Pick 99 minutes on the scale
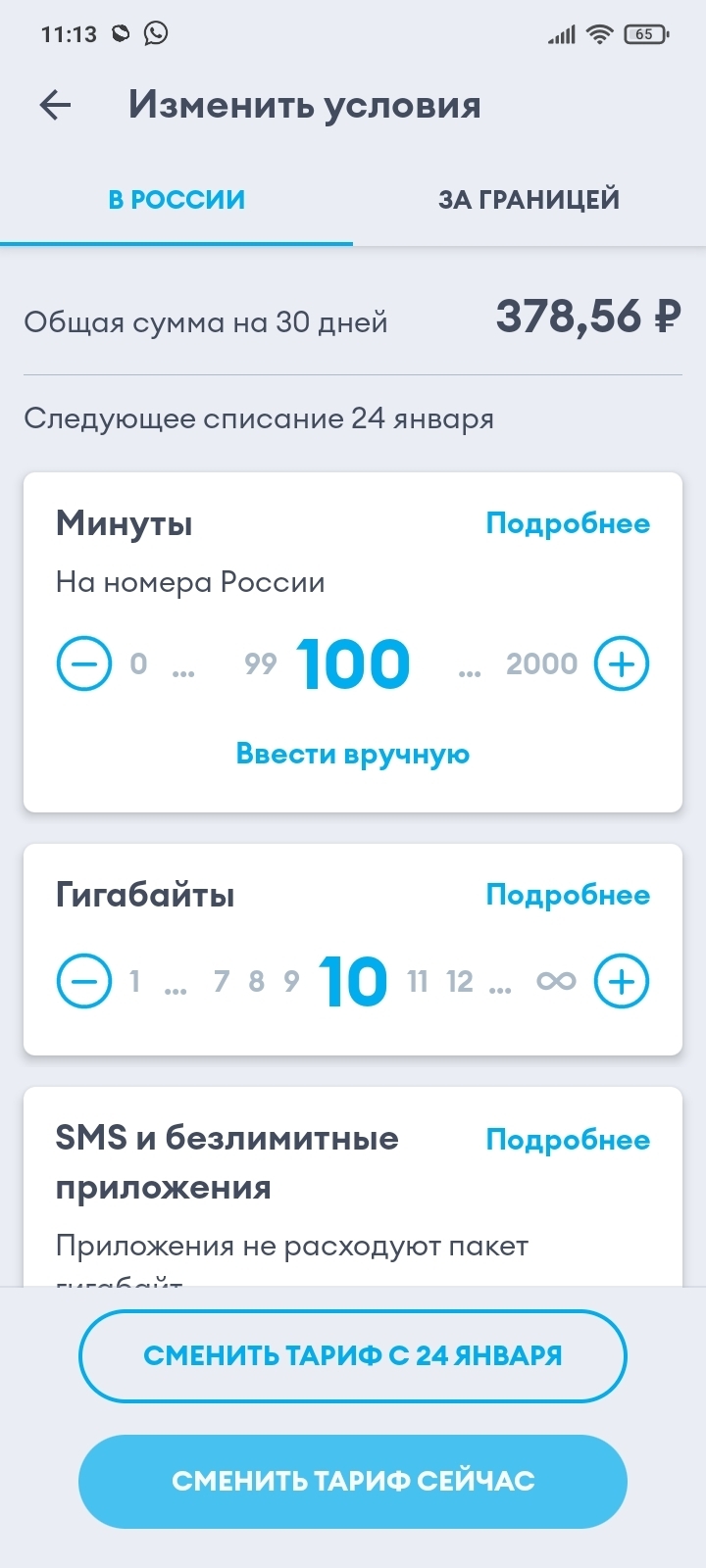The width and height of the screenshot is (706, 1568). [261, 663]
